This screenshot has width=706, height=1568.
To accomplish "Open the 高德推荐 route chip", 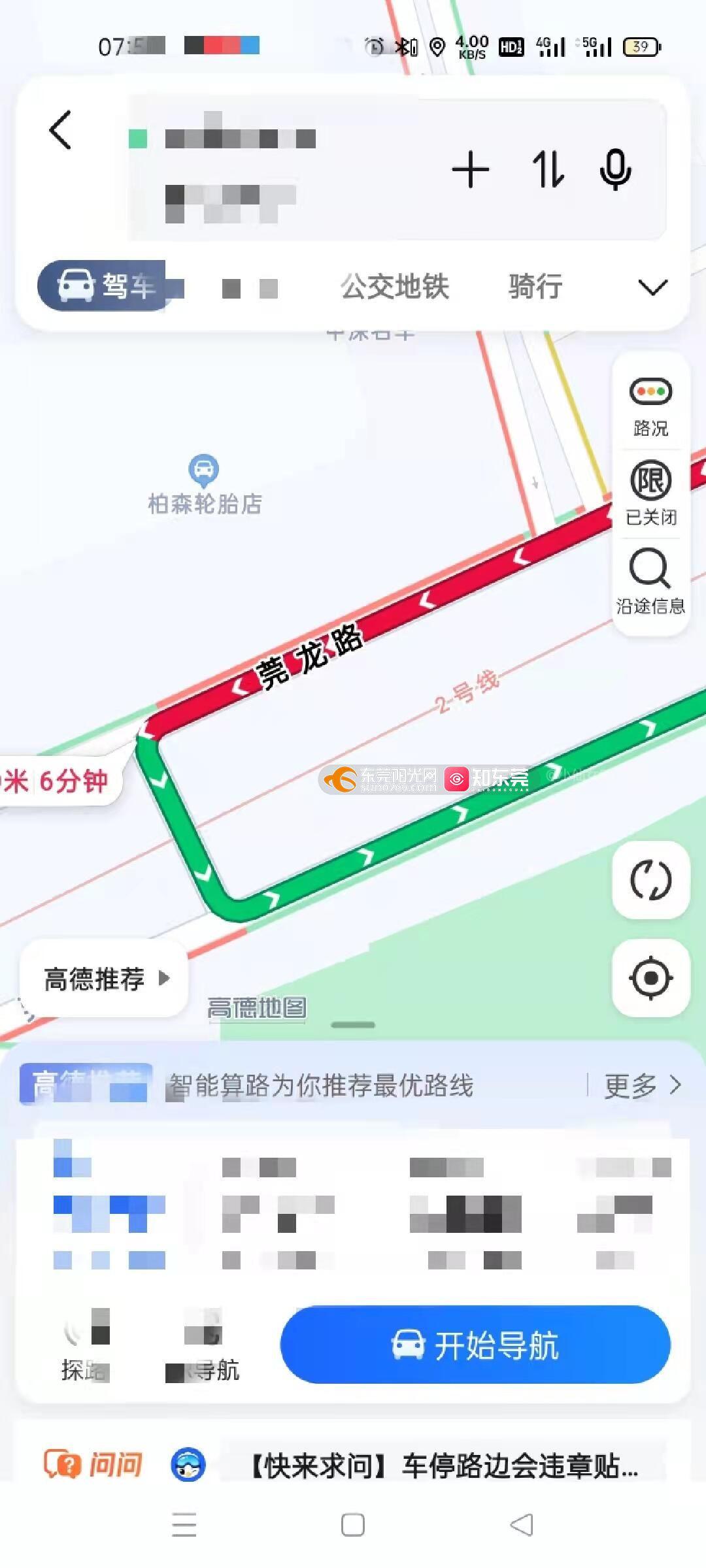I will (x=105, y=979).
